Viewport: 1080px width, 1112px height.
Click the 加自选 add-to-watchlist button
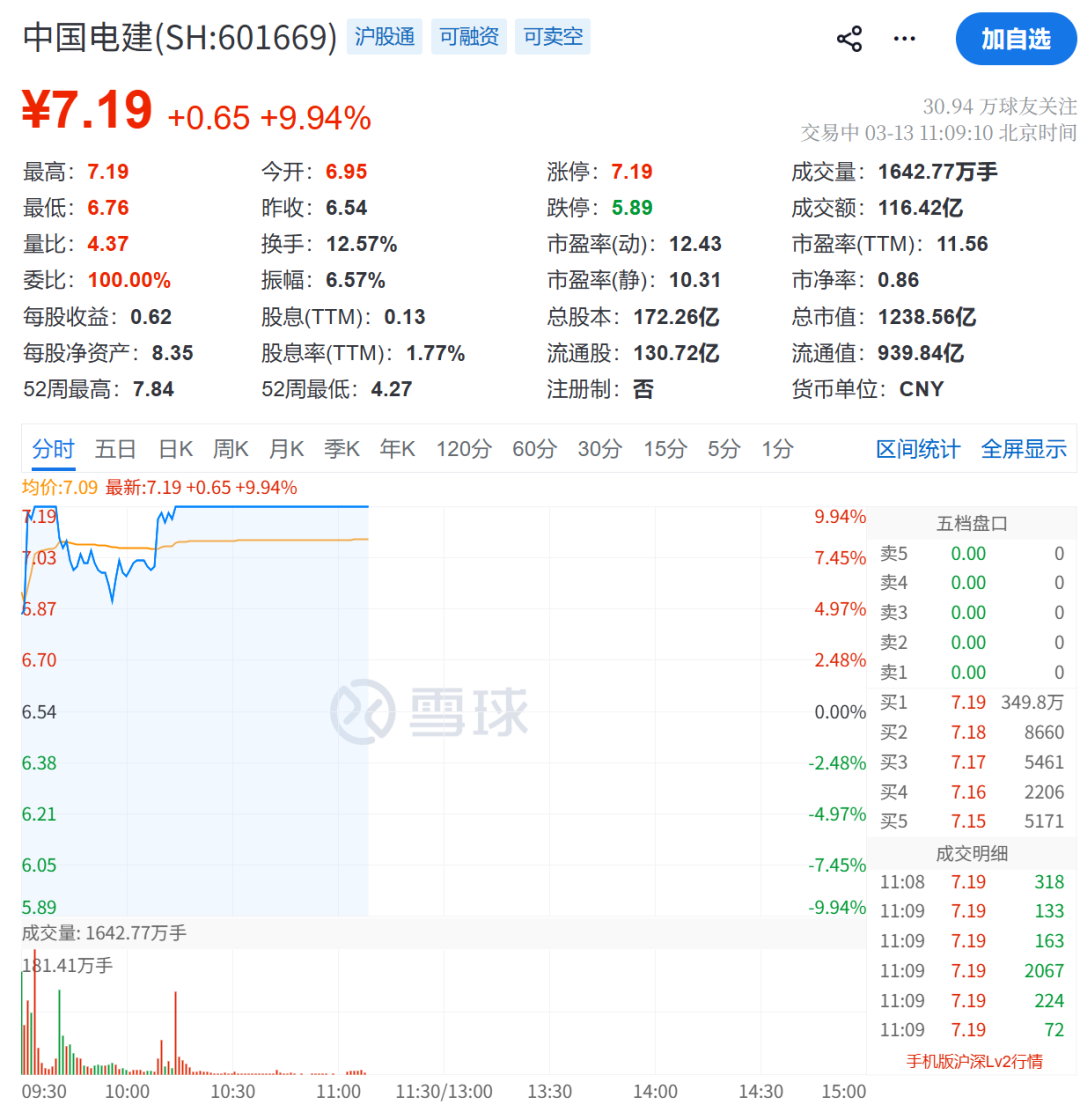tap(1016, 40)
